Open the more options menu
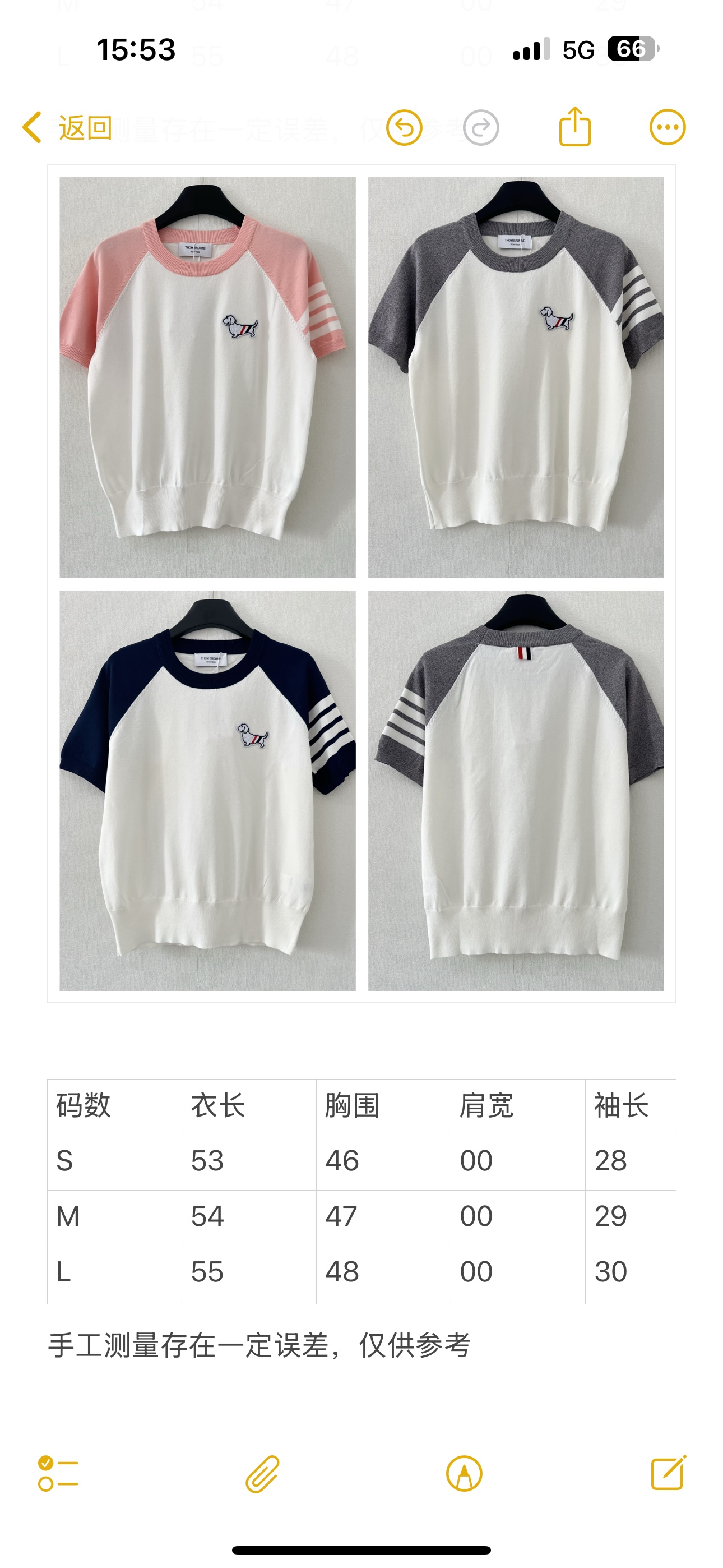Image resolution: width=723 pixels, height=1568 pixels. (x=668, y=127)
